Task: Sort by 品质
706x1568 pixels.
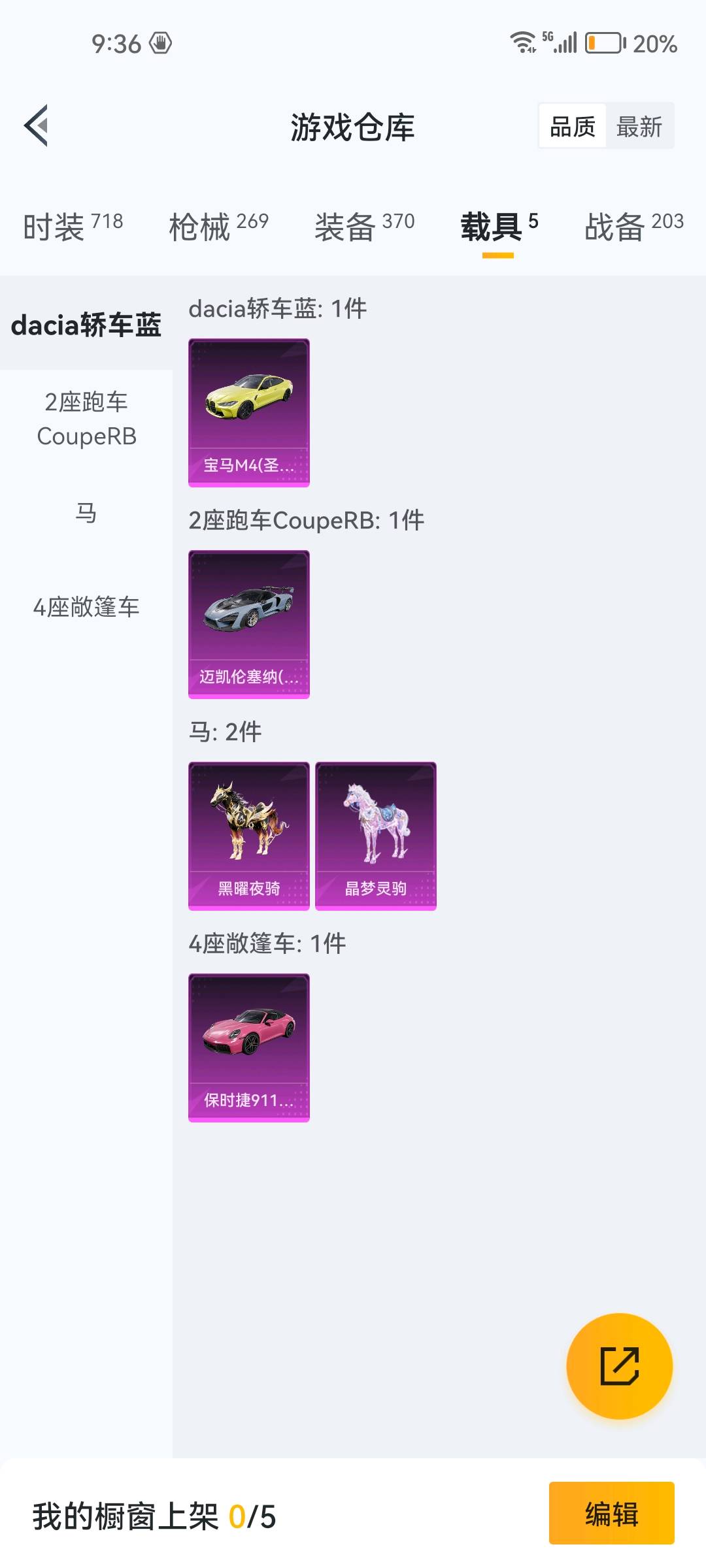Action: pos(573,126)
